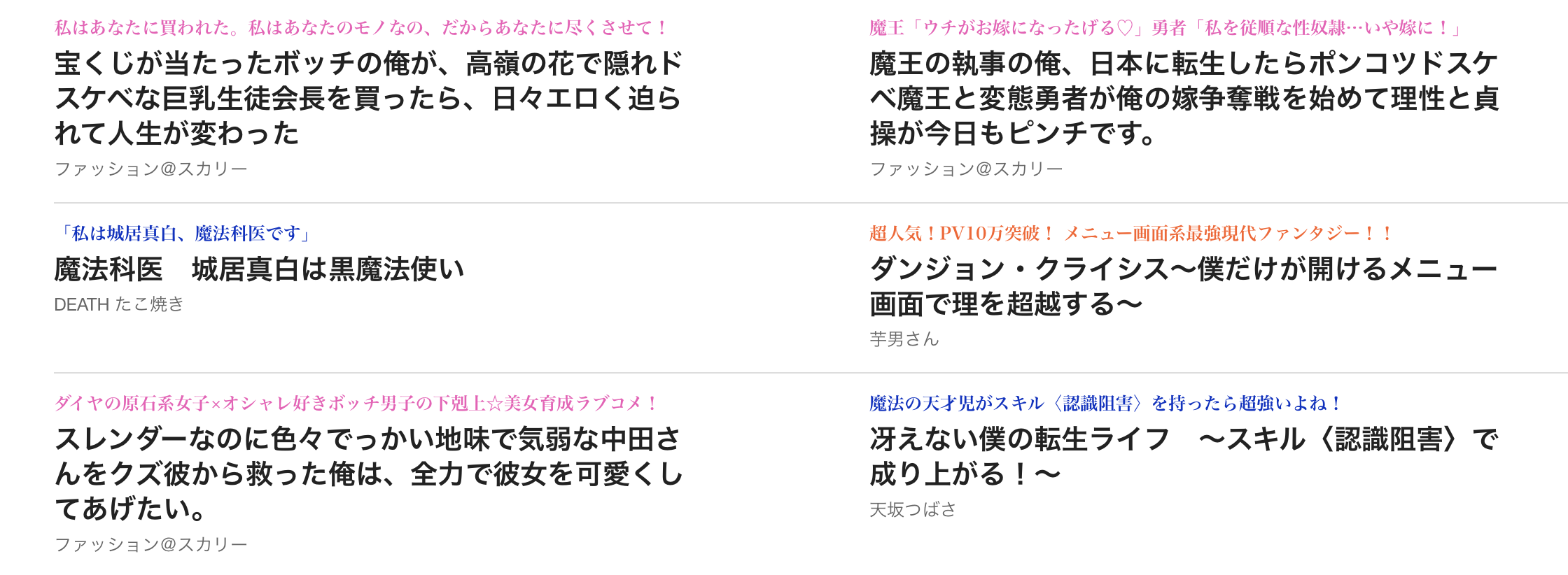Open the novel スレンダーなのに色々でっかい地味で気弱な中田さん
Image resolution: width=1568 pixels, height=575 pixels.
[x=367, y=474]
